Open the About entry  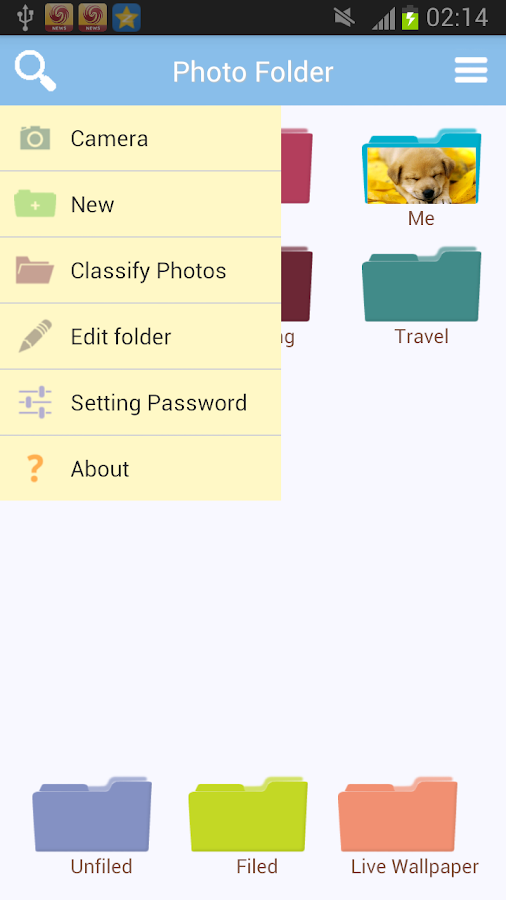point(141,468)
